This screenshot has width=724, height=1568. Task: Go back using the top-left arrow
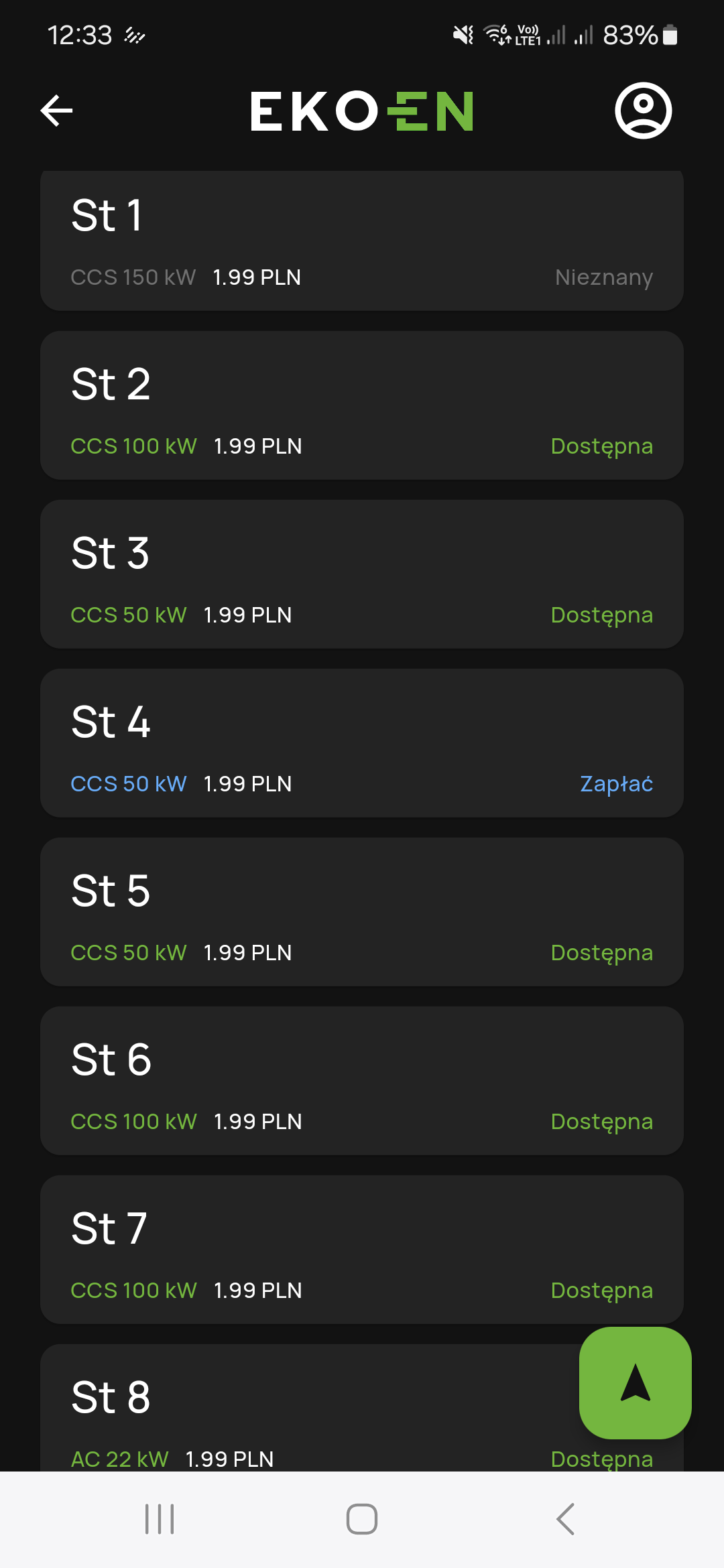[x=56, y=111]
